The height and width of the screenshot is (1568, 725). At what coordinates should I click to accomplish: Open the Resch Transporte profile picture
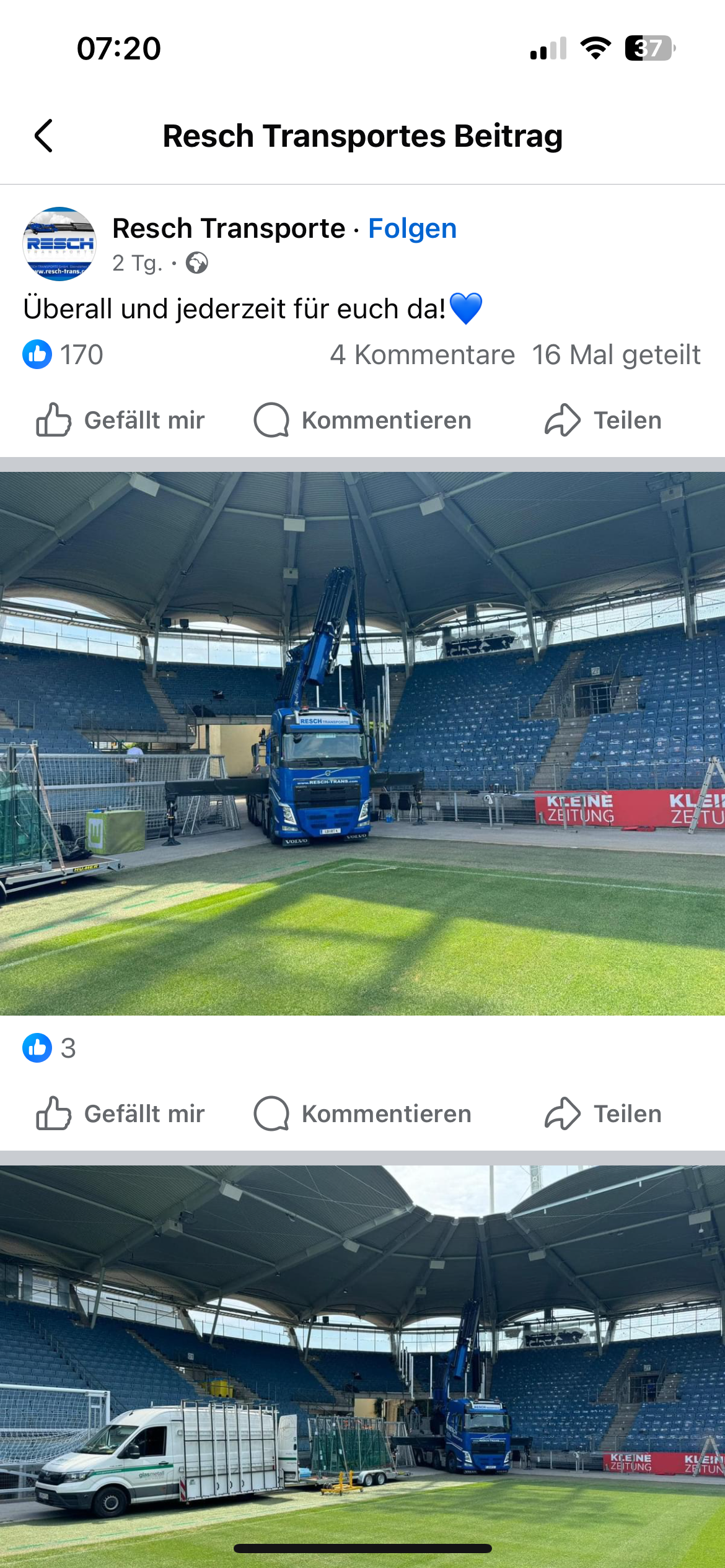(59, 244)
